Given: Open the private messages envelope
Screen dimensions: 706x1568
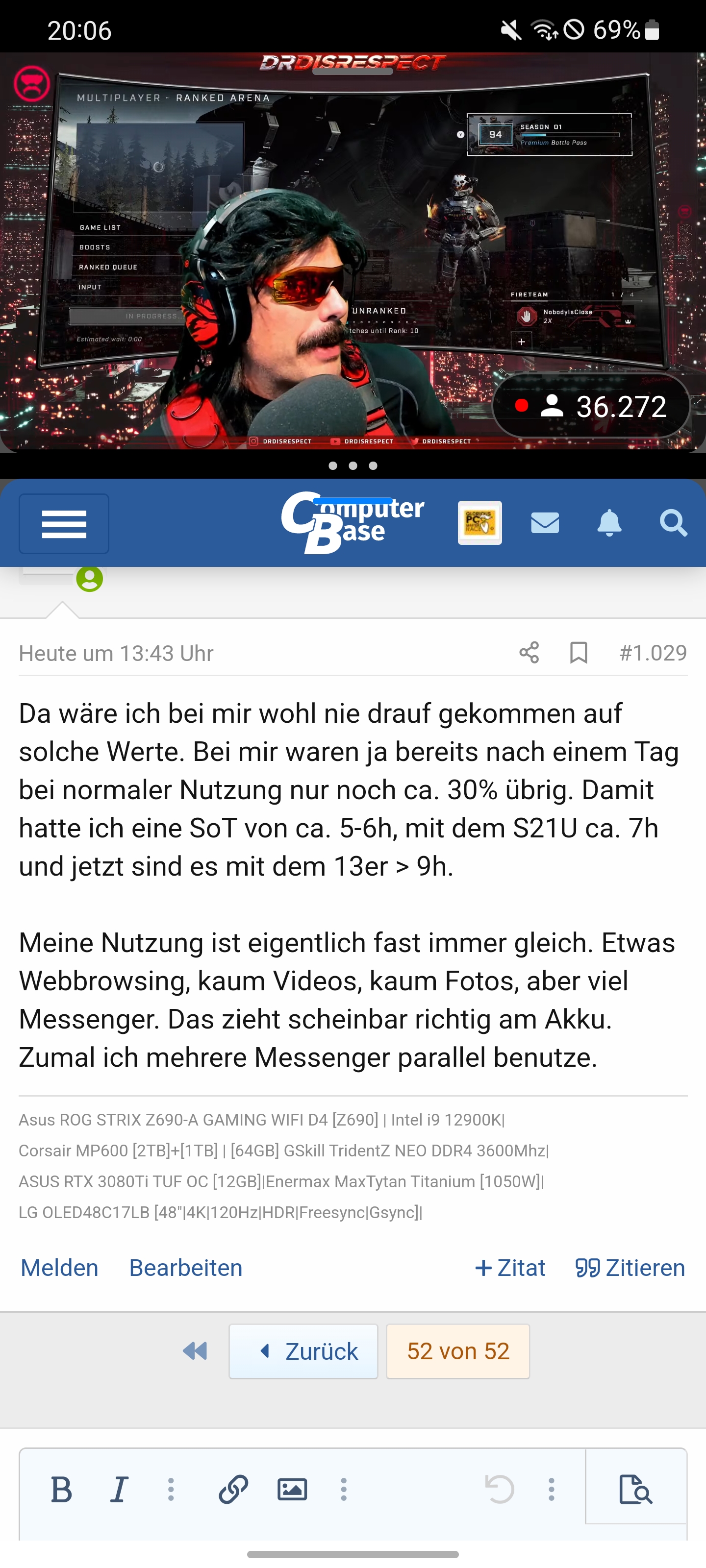Looking at the screenshot, I should click(545, 523).
